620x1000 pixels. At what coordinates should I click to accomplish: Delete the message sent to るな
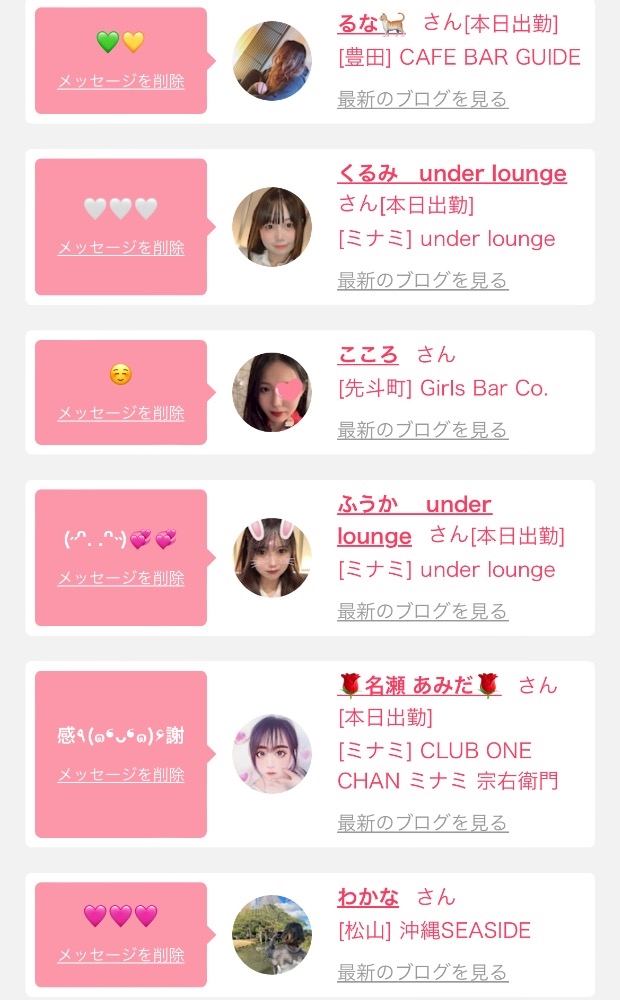click(x=121, y=81)
